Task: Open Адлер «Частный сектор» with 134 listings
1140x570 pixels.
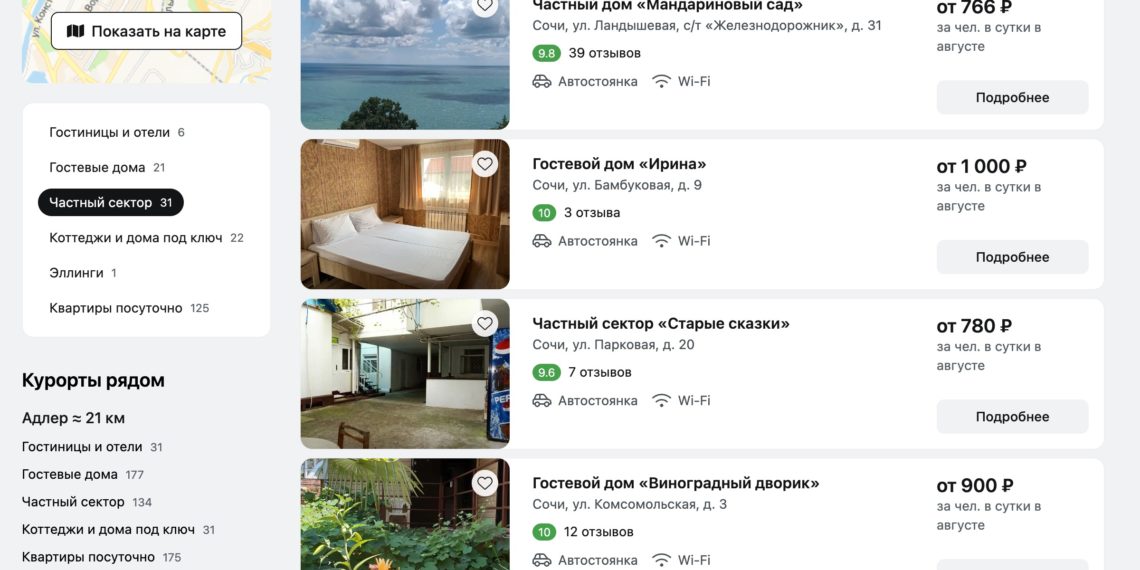Action: tap(73, 502)
